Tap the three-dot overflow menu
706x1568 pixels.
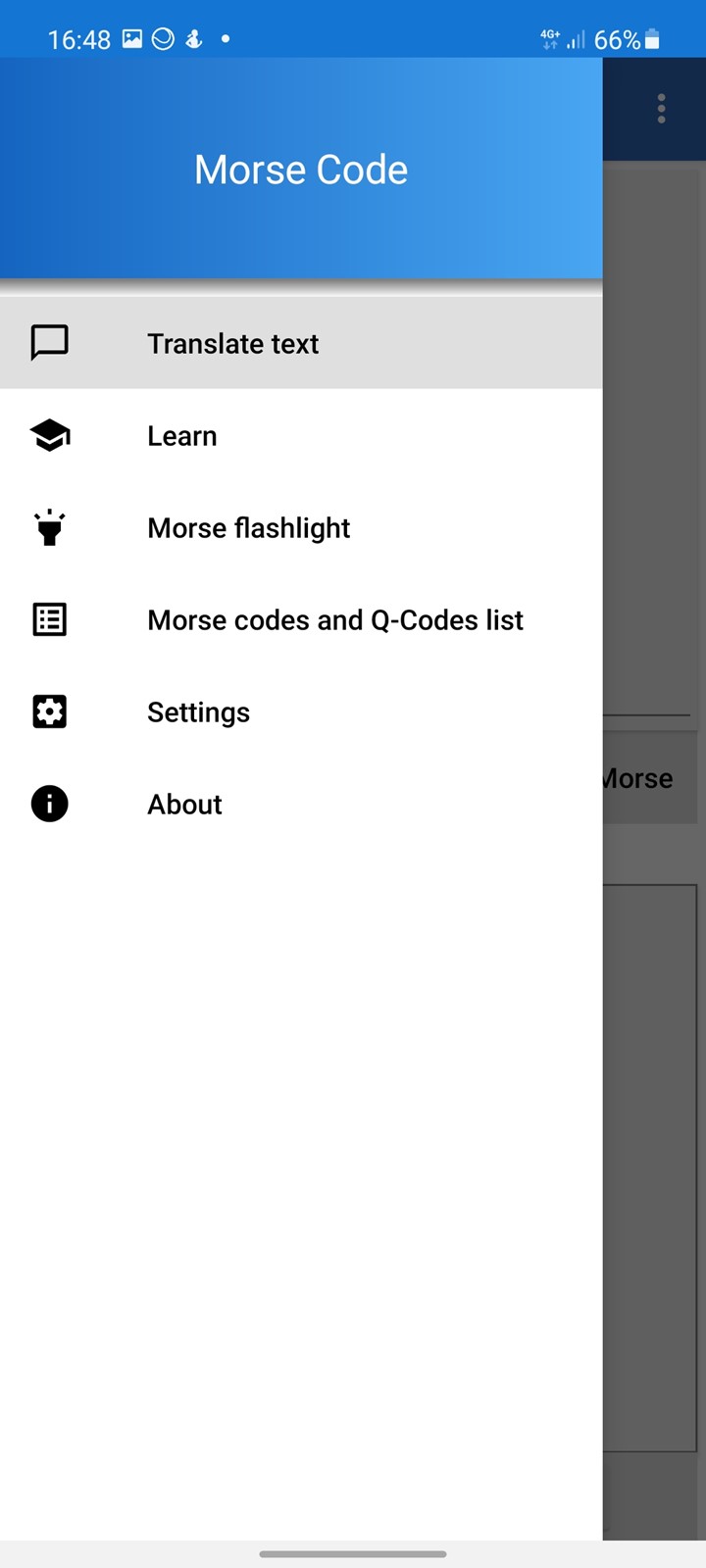coord(662,109)
